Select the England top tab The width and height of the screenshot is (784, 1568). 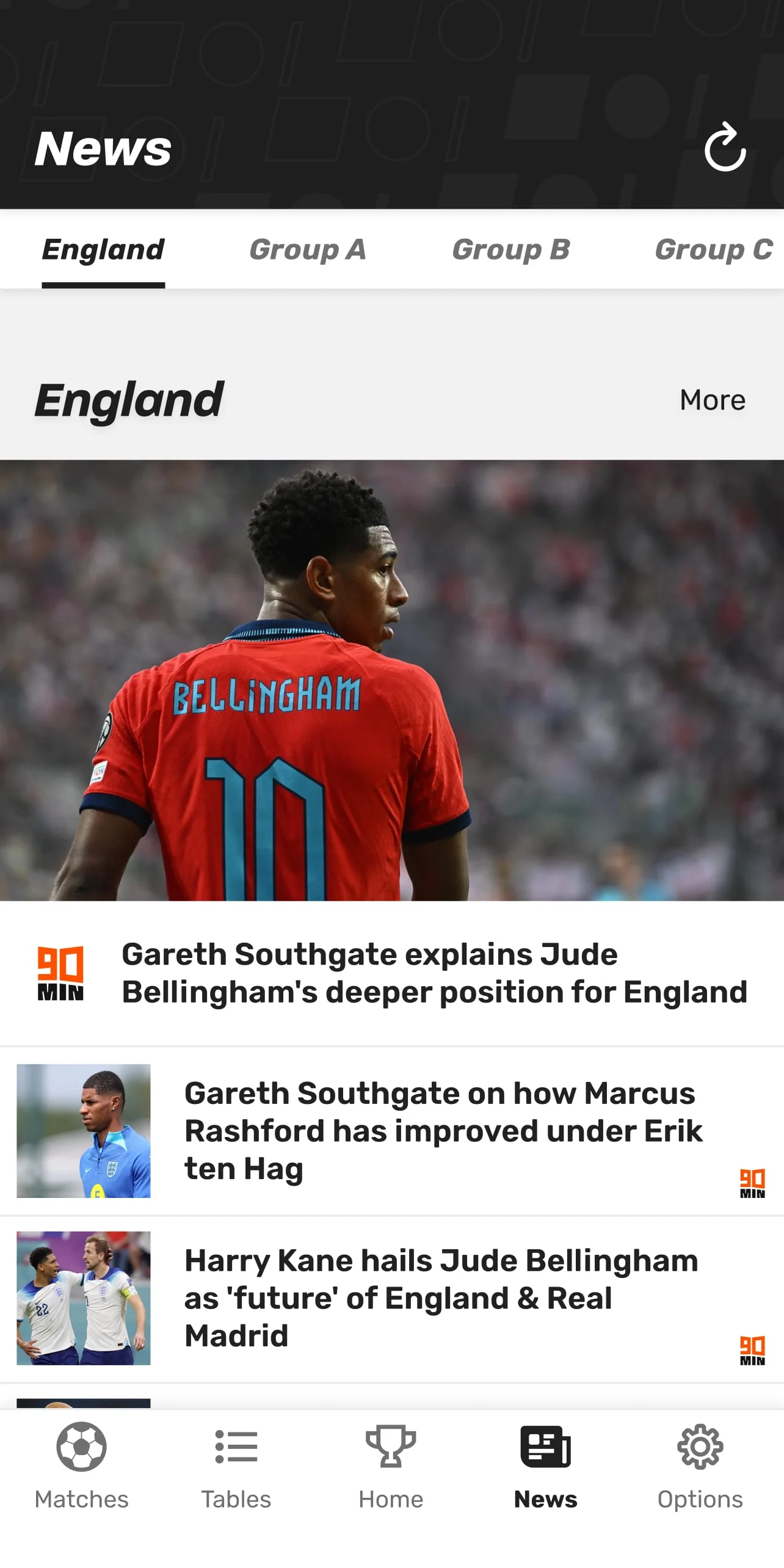[x=103, y=250]
